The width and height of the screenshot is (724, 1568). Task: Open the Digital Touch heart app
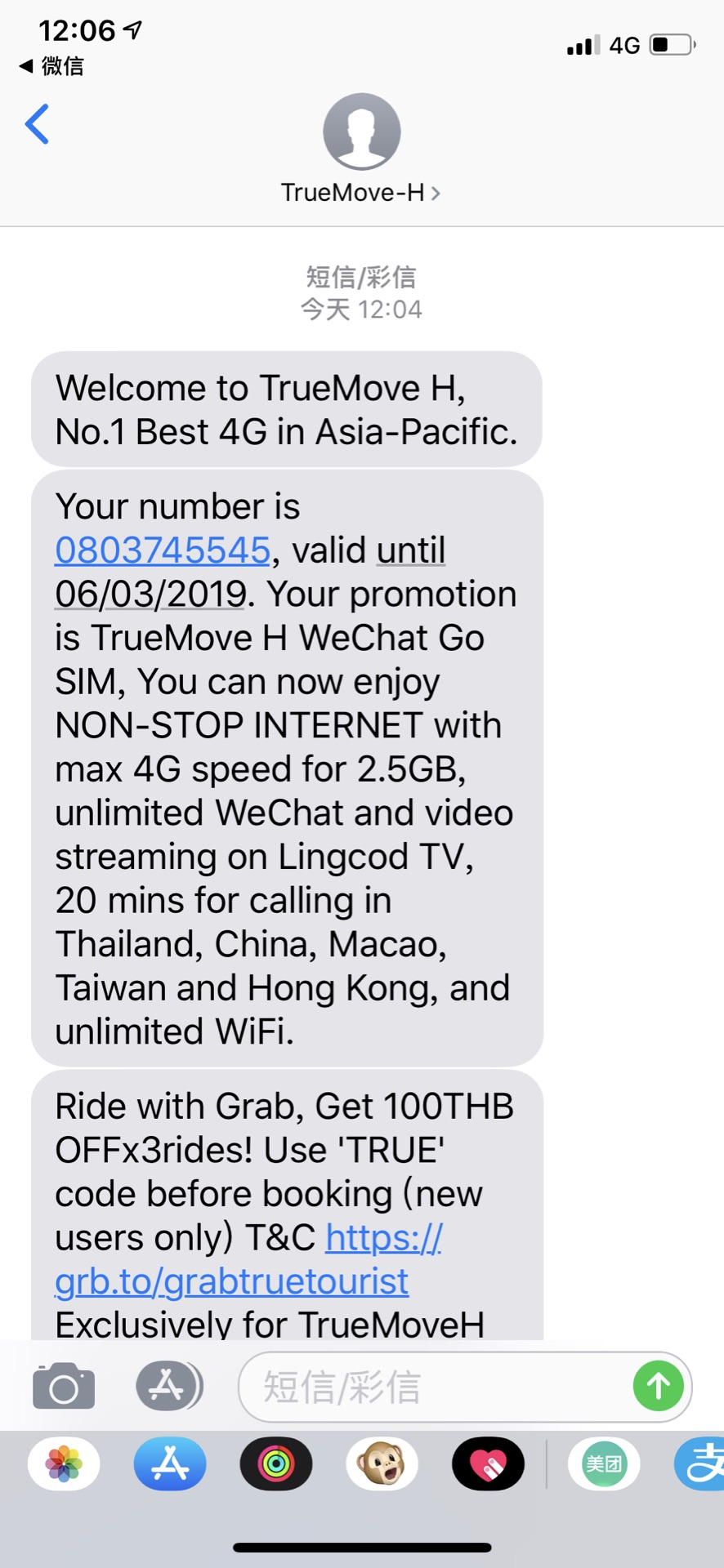pos(489,1464)
